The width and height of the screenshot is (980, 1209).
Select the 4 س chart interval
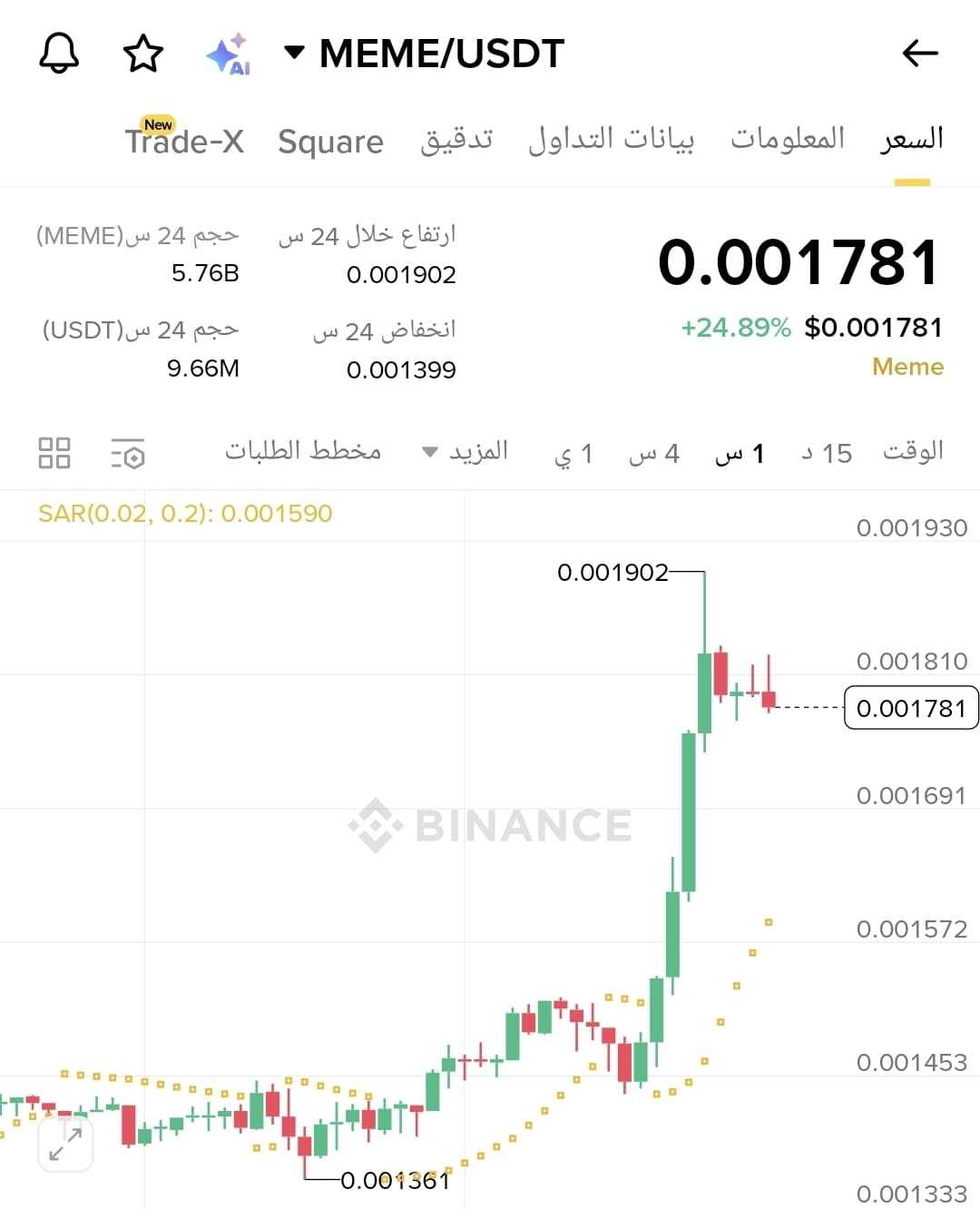654,453
